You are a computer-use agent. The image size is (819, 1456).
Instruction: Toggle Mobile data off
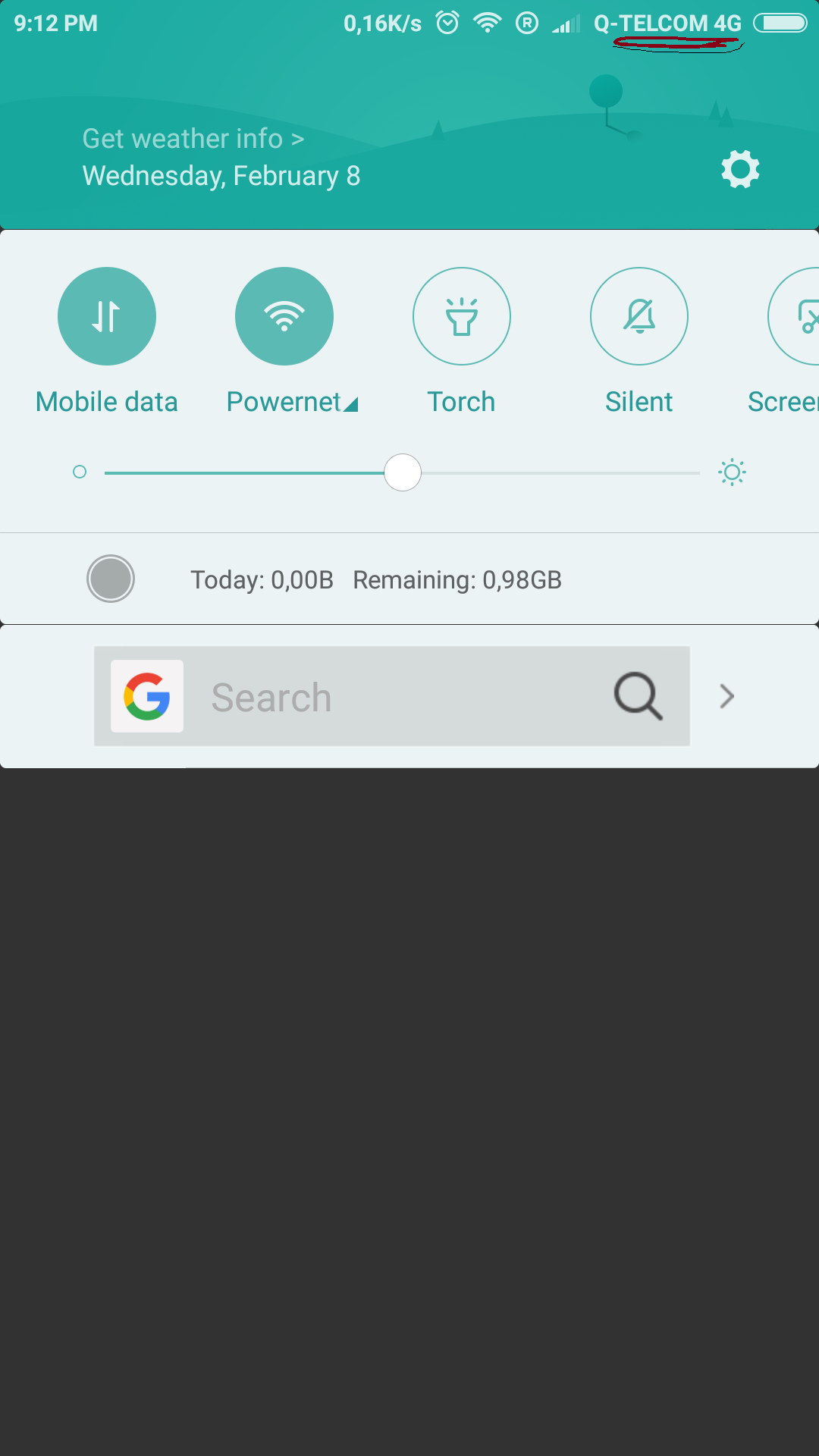tap(107, 316)
